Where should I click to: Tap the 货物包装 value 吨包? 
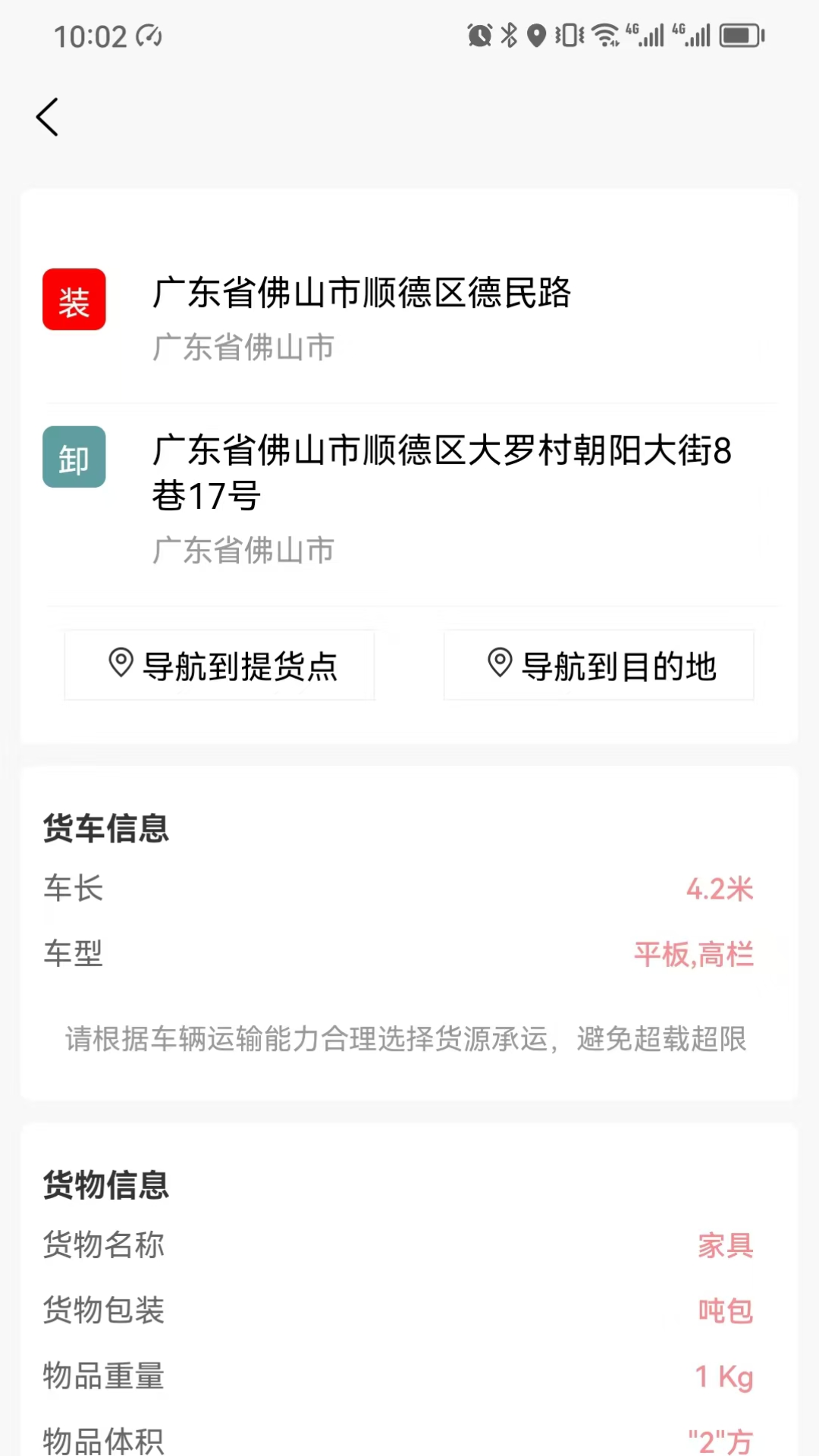point(724,1310)
